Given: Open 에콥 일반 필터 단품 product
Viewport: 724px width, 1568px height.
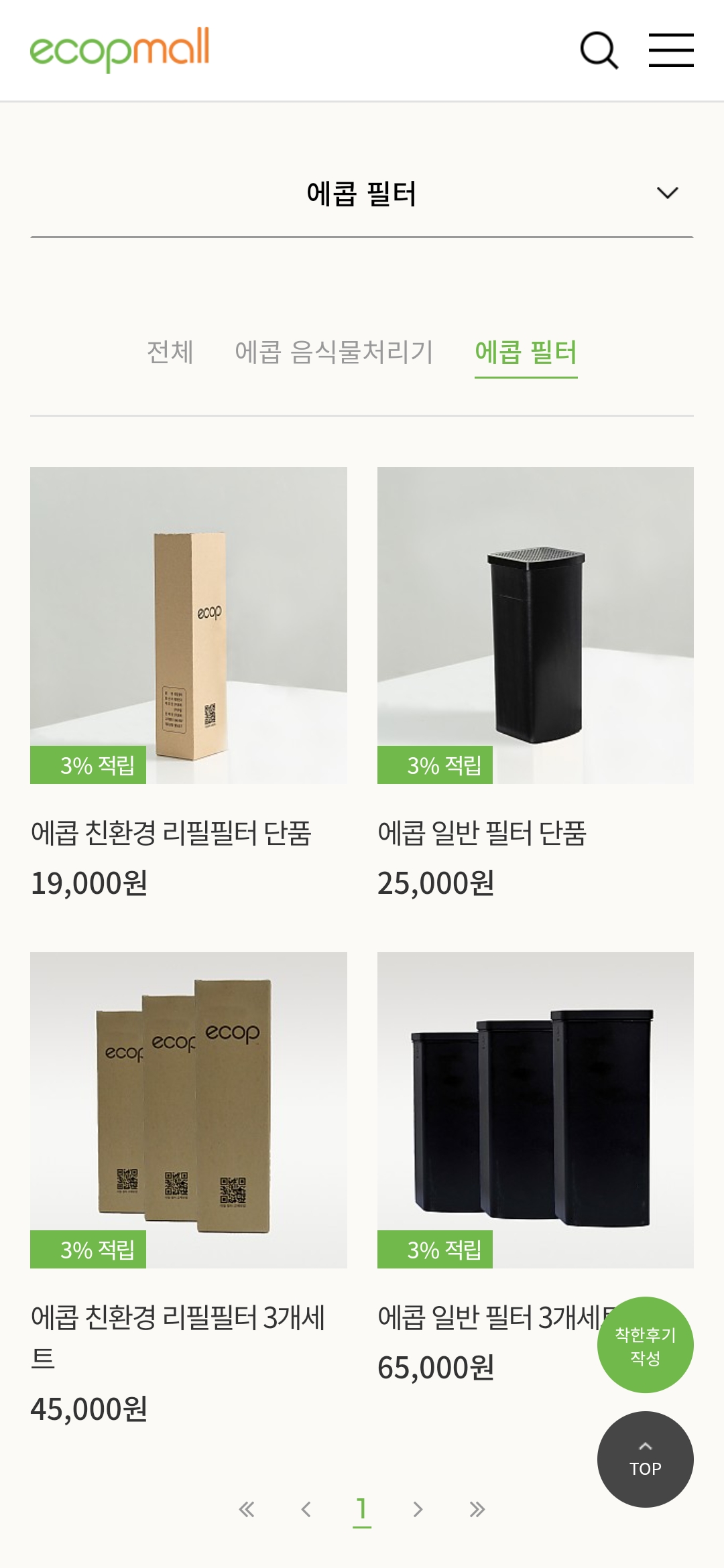Looking at the screenshot, I should pyautogui.click(x=535, y=625).
